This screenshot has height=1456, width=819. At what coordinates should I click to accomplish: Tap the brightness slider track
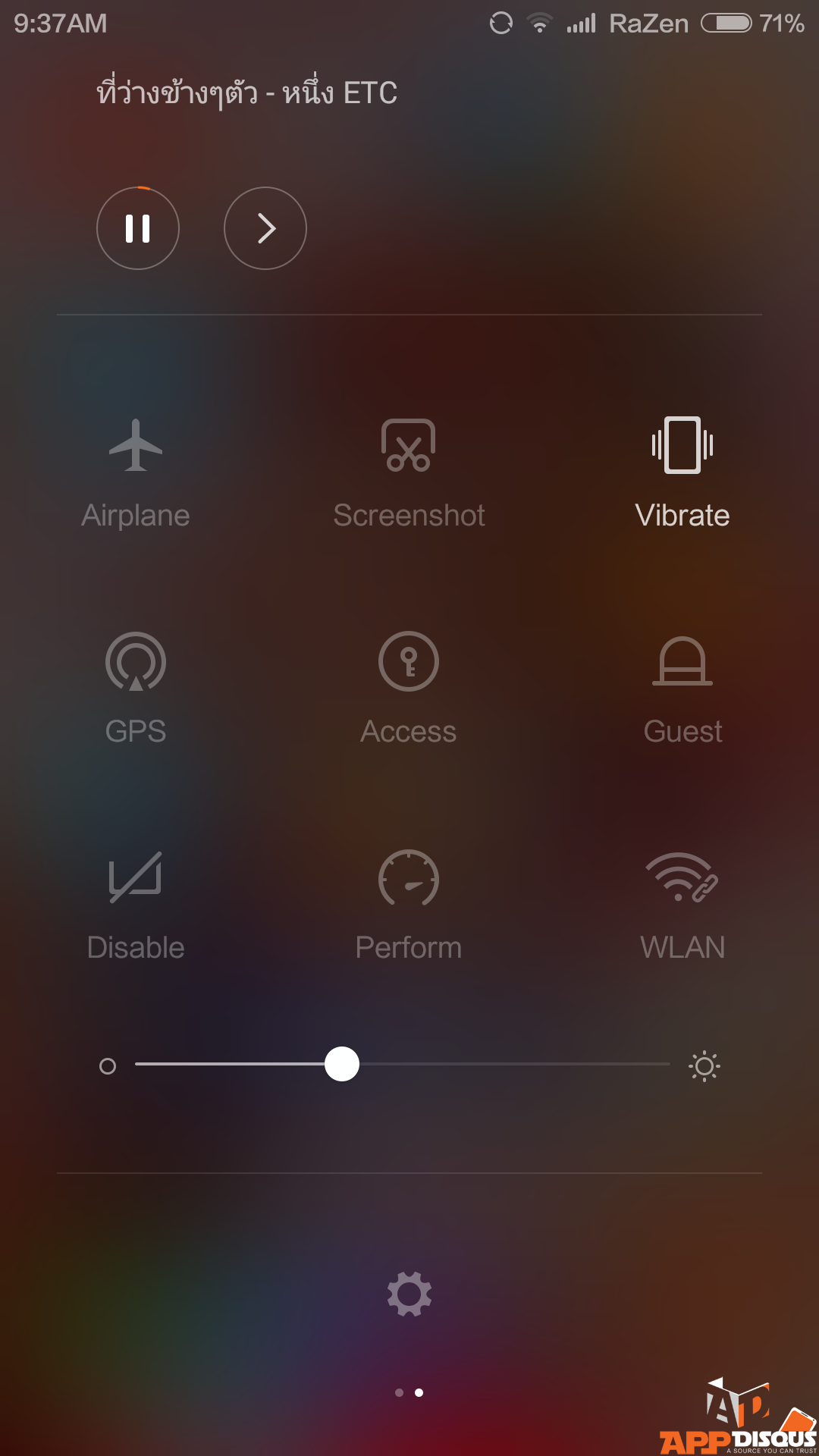(x=403, y=1064)
